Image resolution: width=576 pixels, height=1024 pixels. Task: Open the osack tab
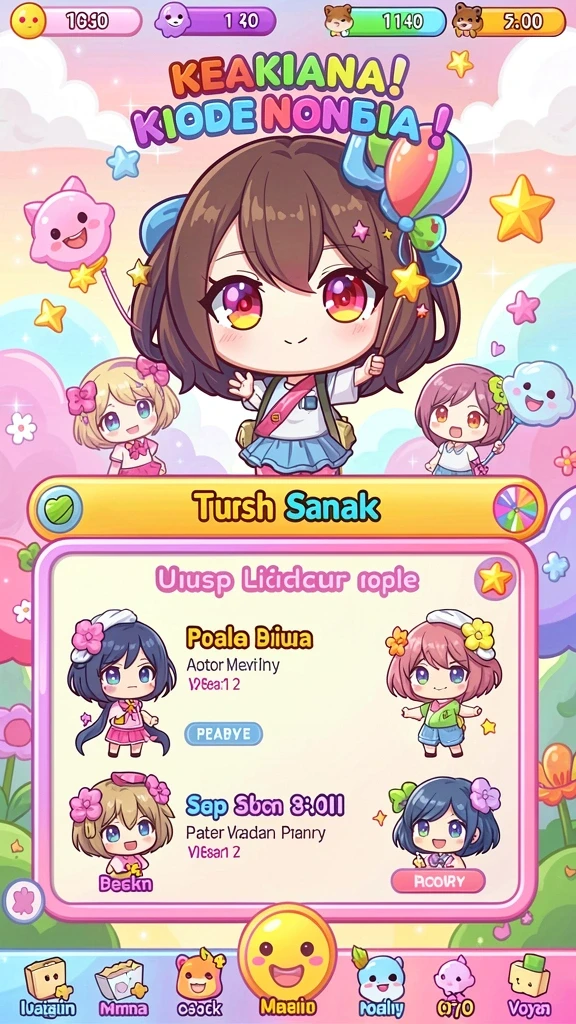[200, 987]
